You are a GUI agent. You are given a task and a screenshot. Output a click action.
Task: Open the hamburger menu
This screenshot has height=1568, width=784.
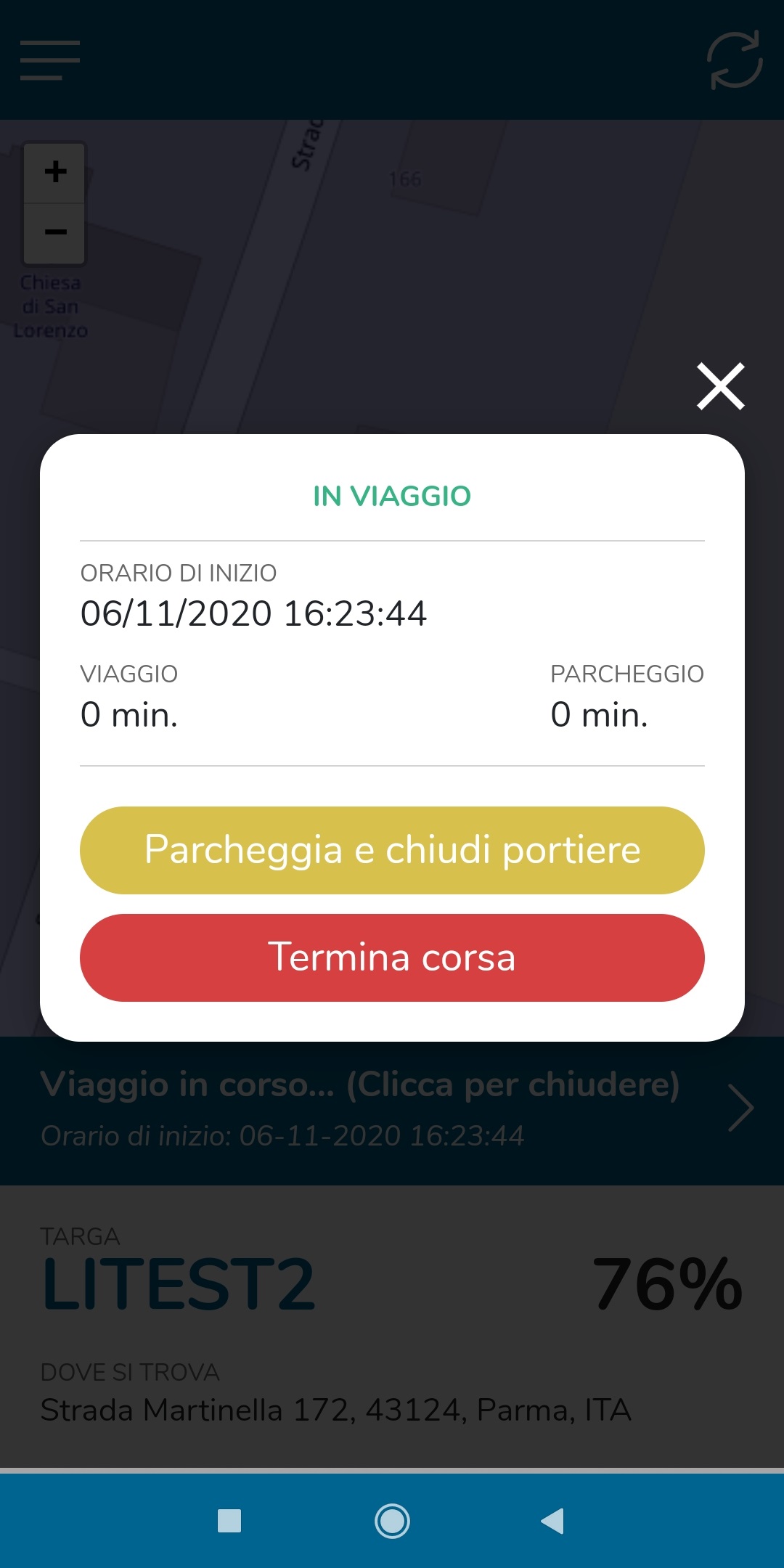click(x=50, y=60)
